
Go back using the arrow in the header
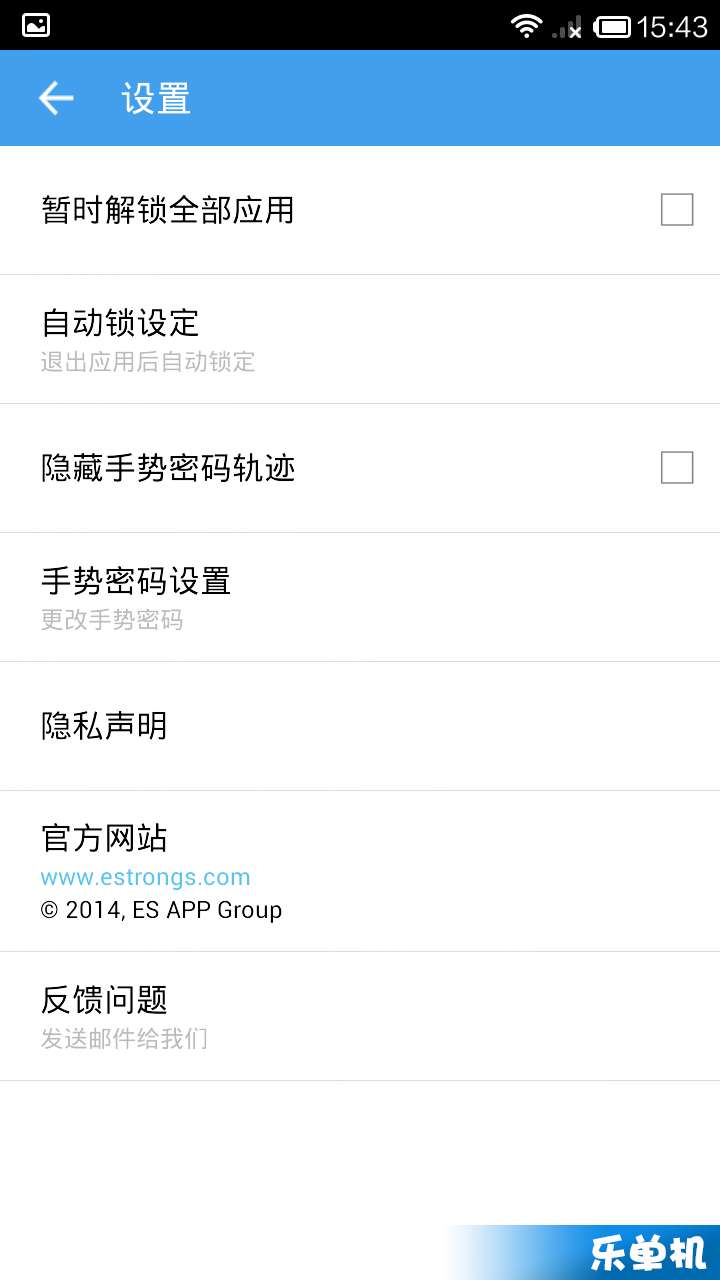tap(56, 98)
